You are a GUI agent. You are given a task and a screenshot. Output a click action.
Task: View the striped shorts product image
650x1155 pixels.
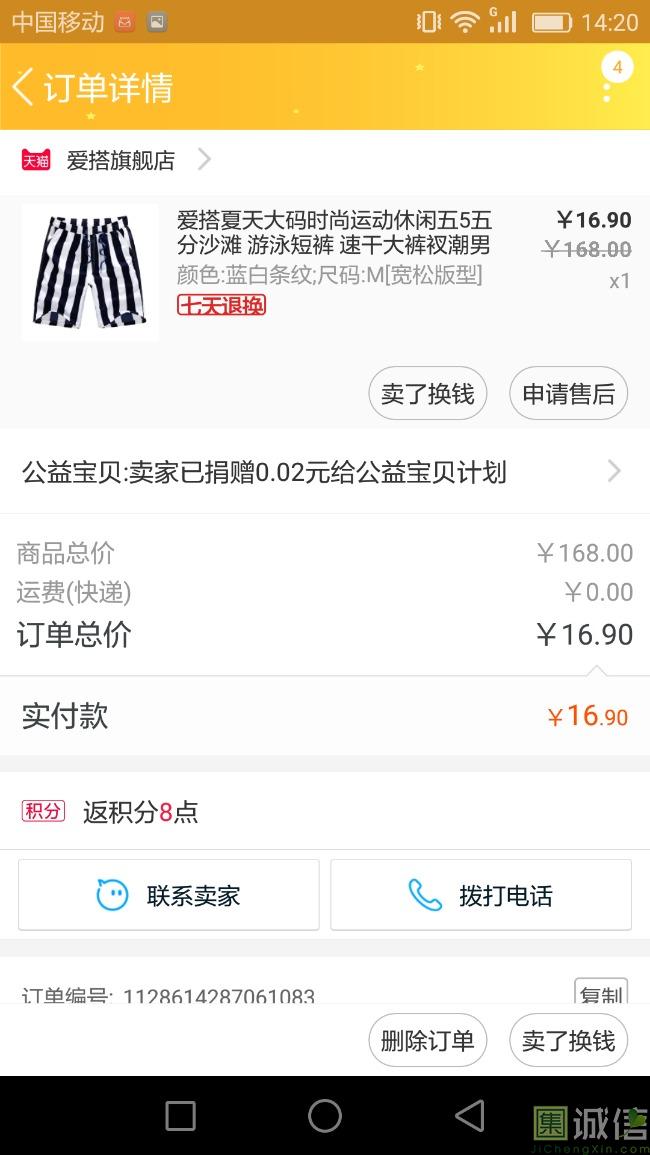90,273
